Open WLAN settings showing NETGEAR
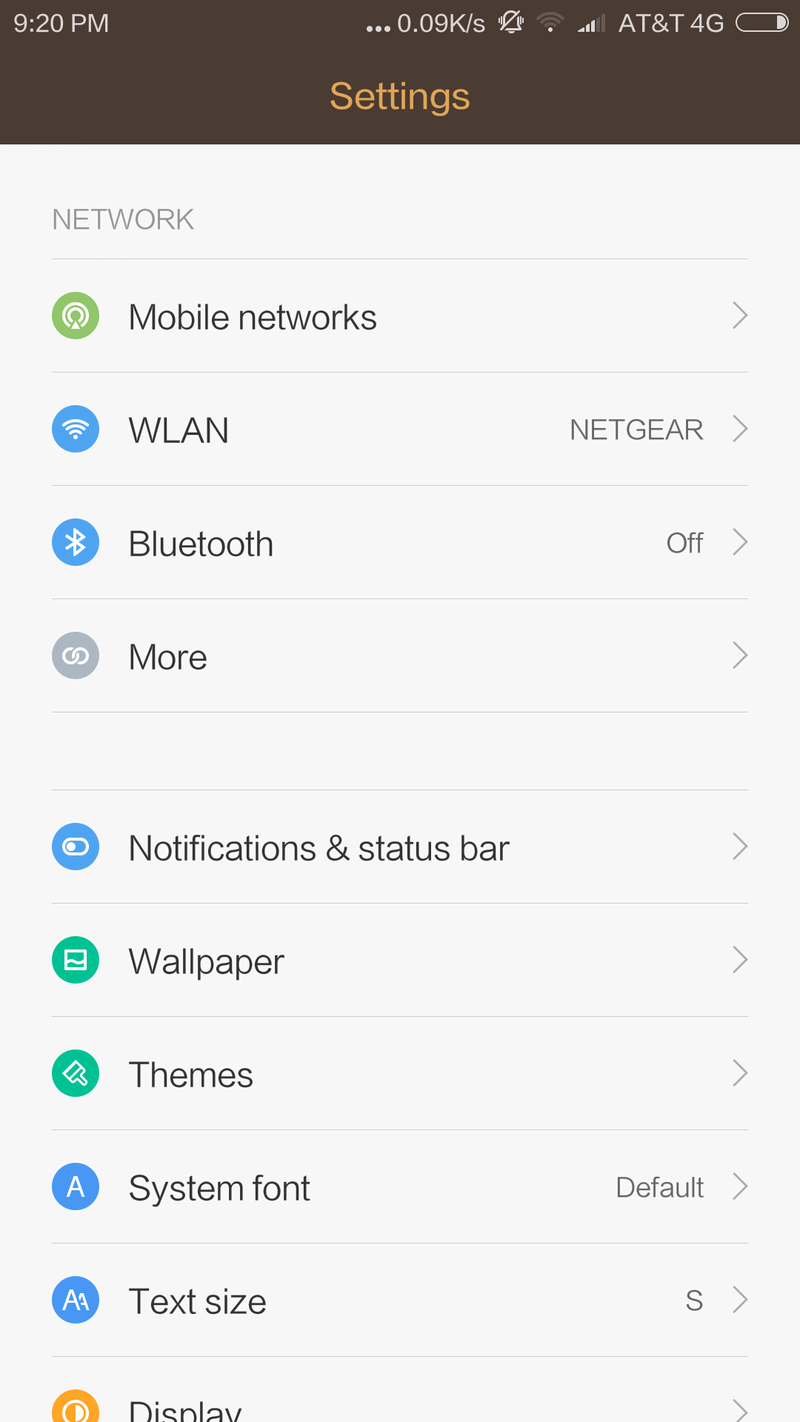This screenshot has height=1422, width=800. point(400,429)
